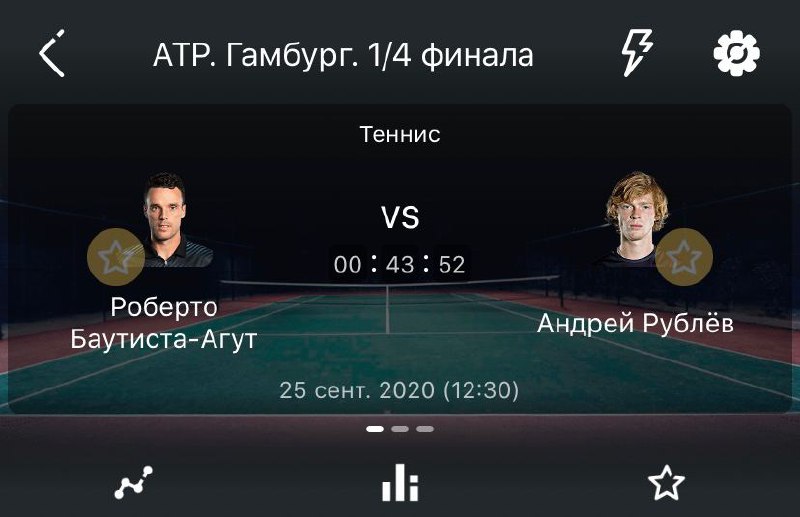
Task: Switch to the statistics bar chart tab
Action: coord(400,484)
